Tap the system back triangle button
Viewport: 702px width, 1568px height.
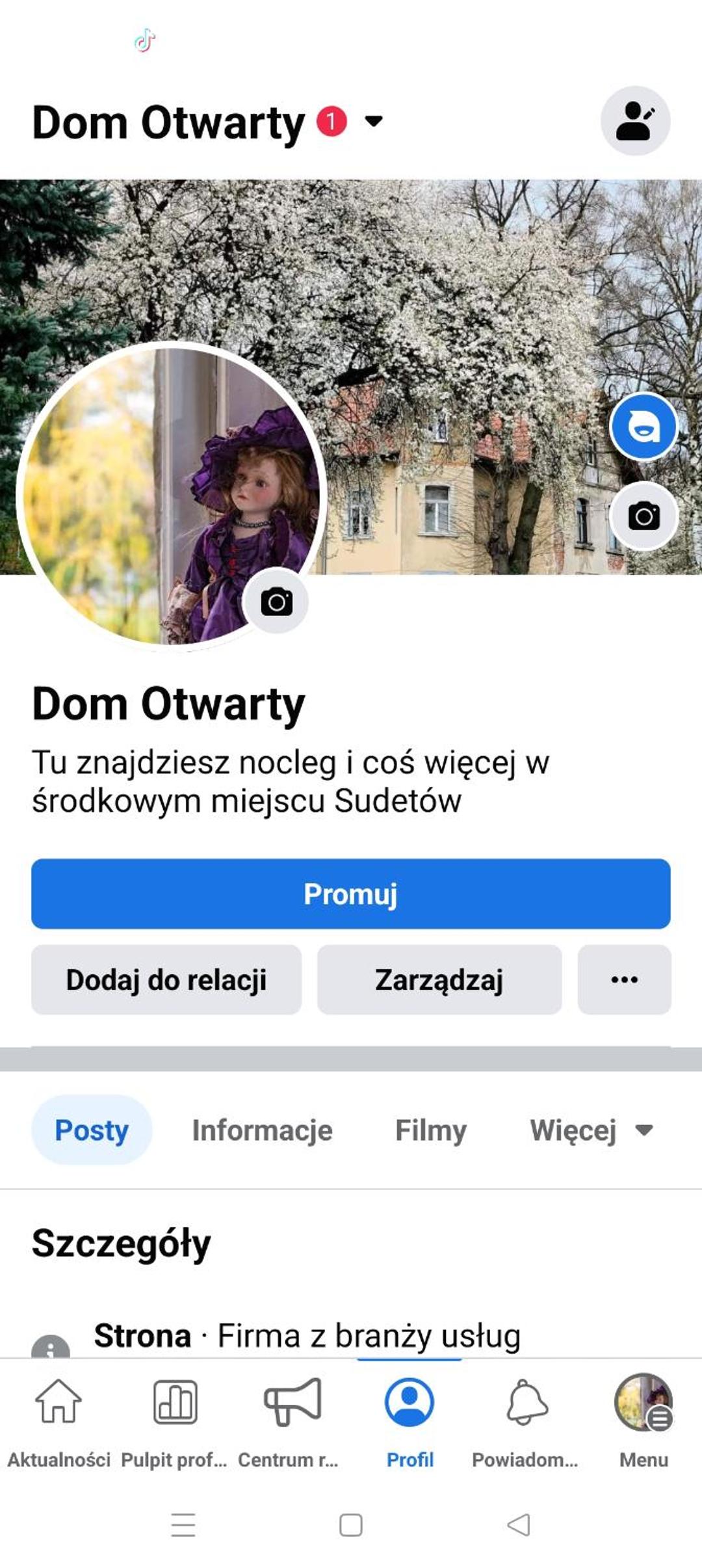pos(519,1524)
